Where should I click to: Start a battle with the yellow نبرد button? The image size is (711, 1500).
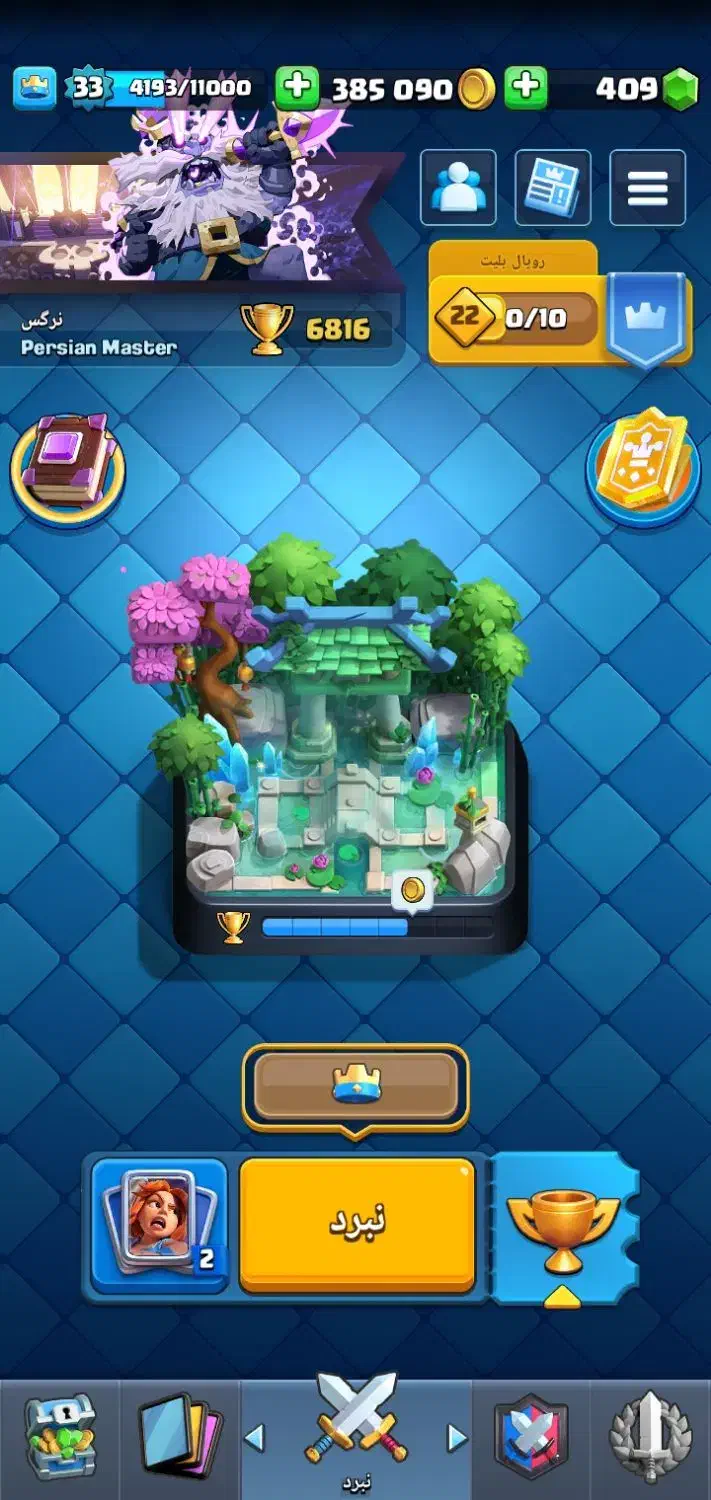coord(357,1224)
